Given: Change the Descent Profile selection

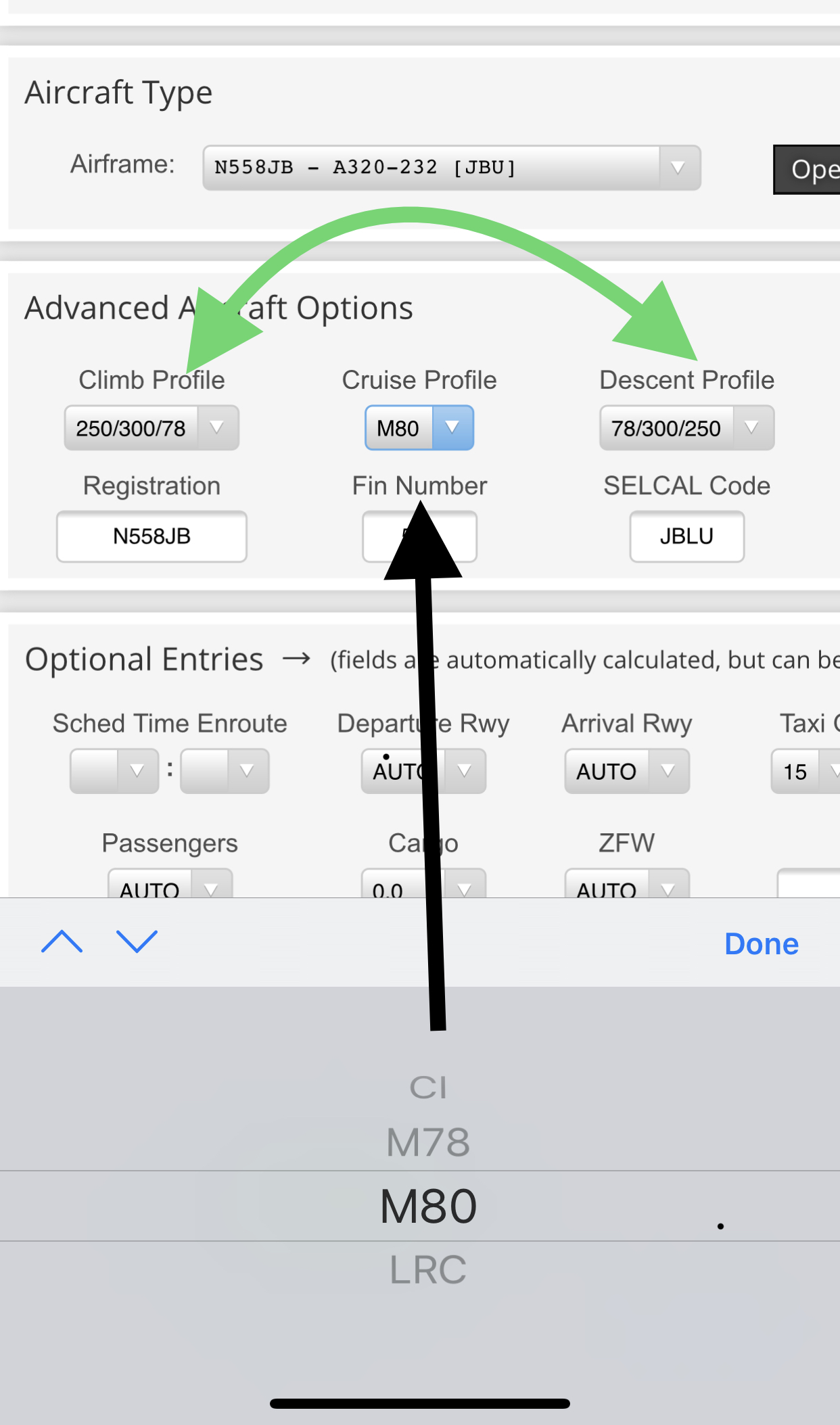Looking at the screenshot, I should coord(686,428).
